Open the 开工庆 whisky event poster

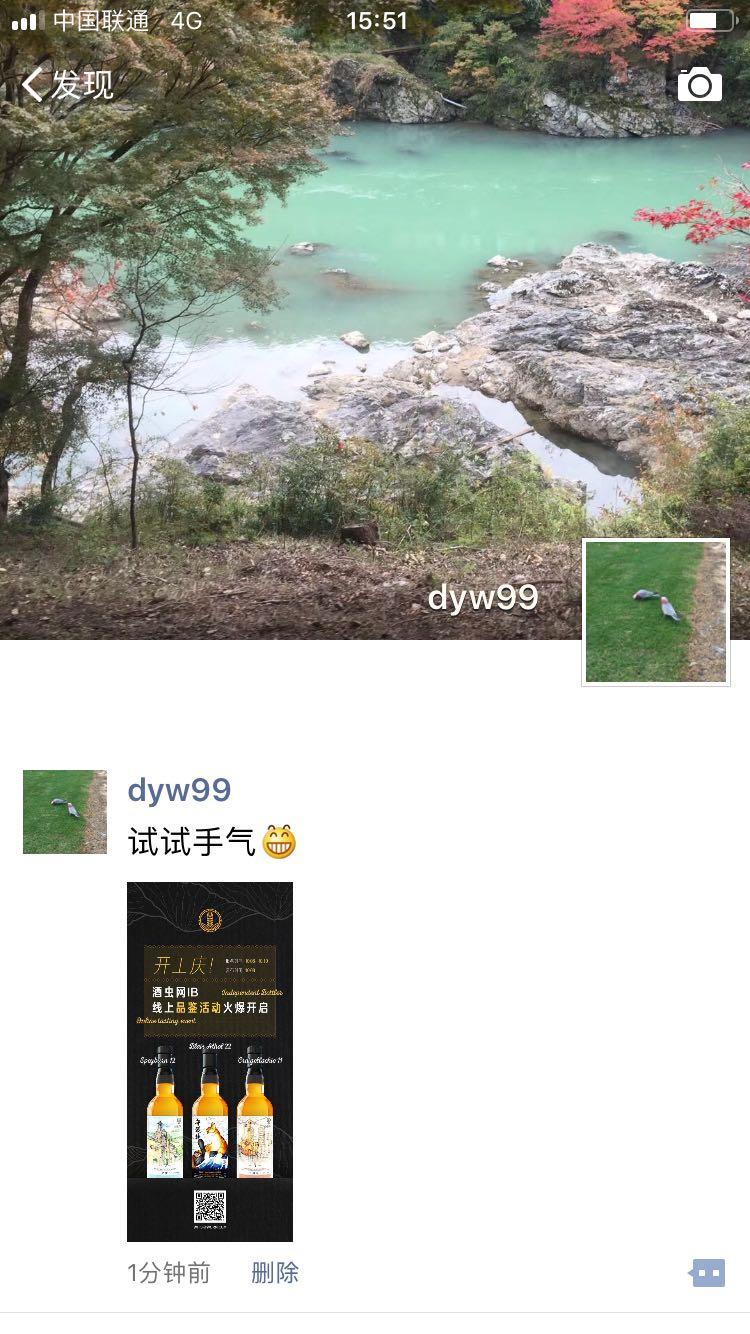click(208, 1060)
